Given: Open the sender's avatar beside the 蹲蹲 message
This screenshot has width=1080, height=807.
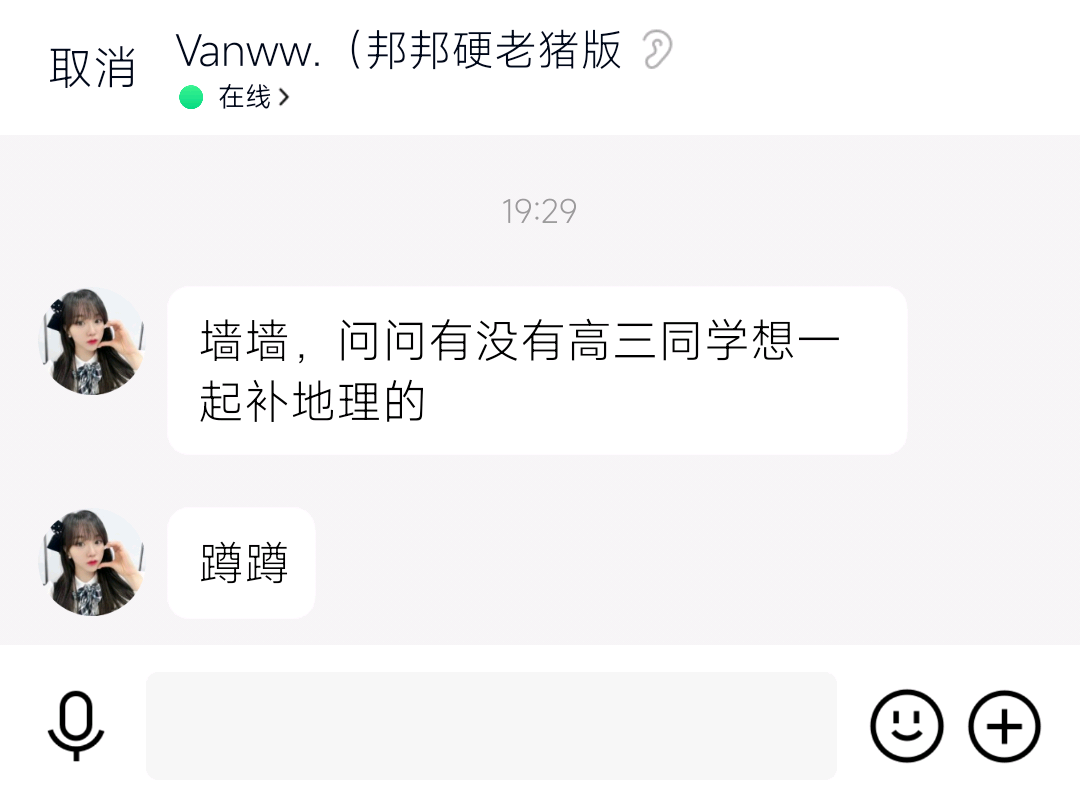Looking at the screenshot, I should (x=91, y=562).
